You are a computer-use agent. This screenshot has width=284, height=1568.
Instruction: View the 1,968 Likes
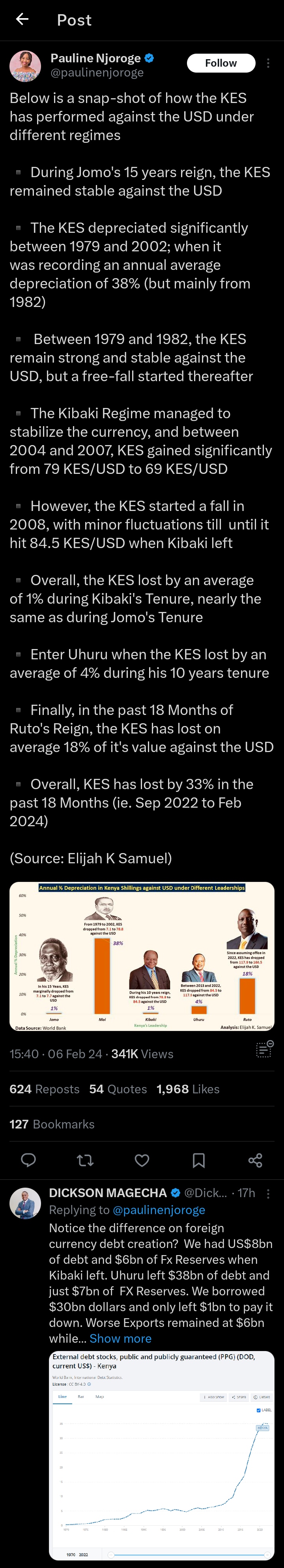pos(188,1089)
